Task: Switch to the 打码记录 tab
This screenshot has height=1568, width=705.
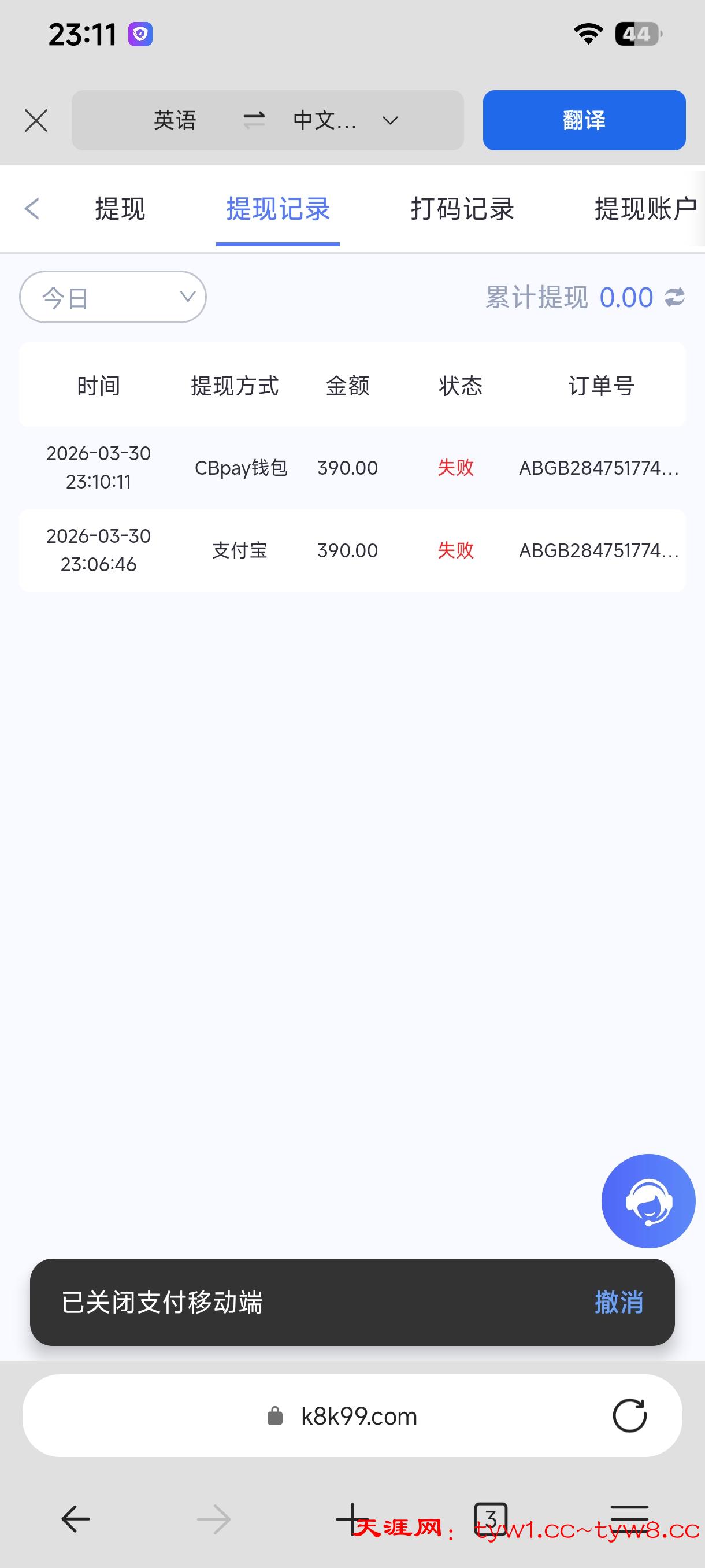Action: pos(462,209)
